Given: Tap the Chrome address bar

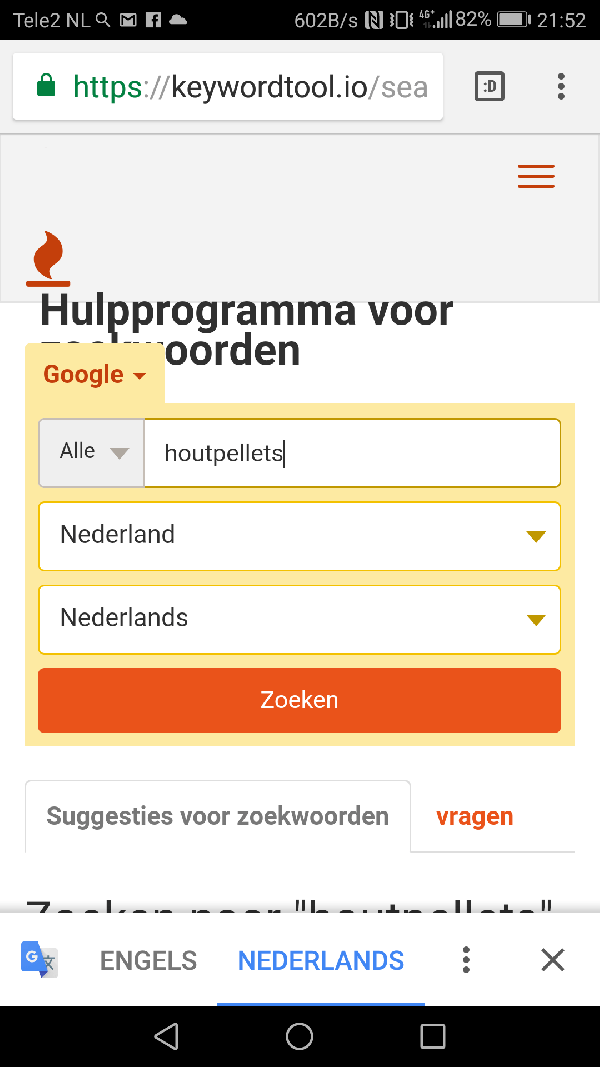Looking at the screenshot, I should pyautogui.click(x=228, y=86).
